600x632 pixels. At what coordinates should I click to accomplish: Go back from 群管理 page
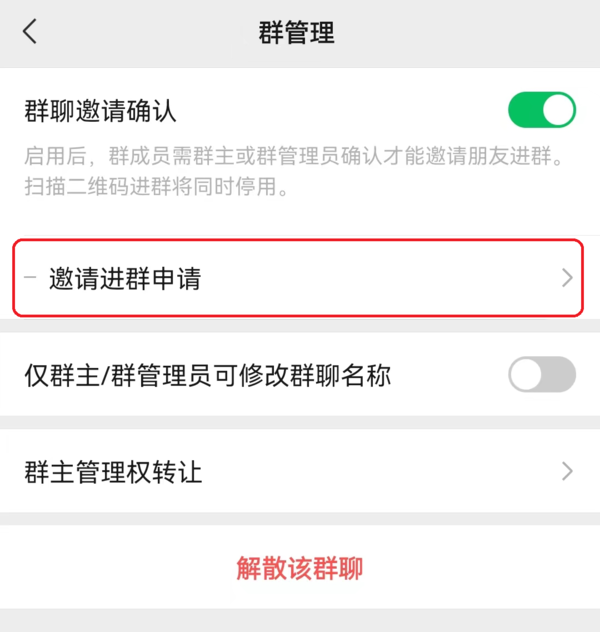pos(30,32)
